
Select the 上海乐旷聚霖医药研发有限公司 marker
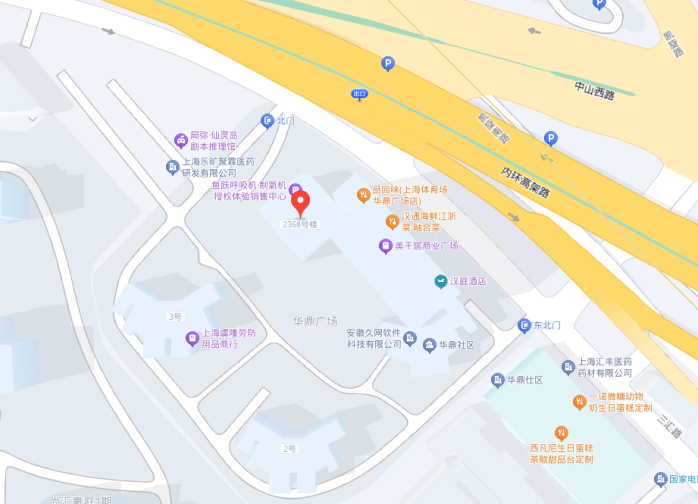pos(173,166)
